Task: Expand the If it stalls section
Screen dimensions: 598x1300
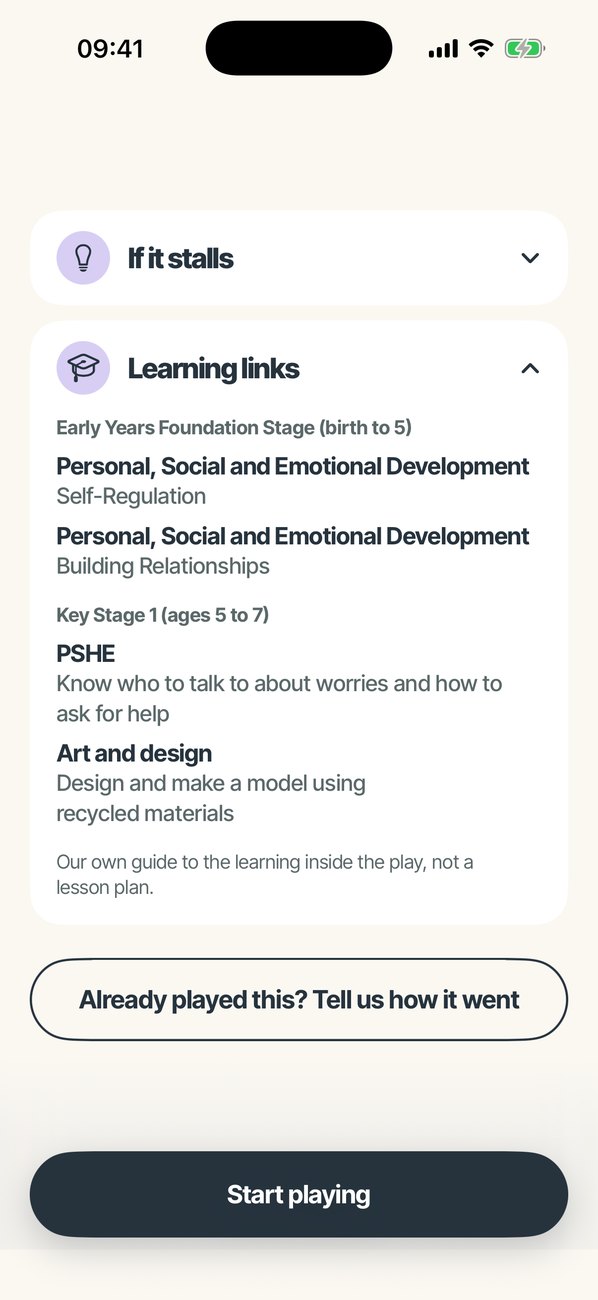Action: 299,258
